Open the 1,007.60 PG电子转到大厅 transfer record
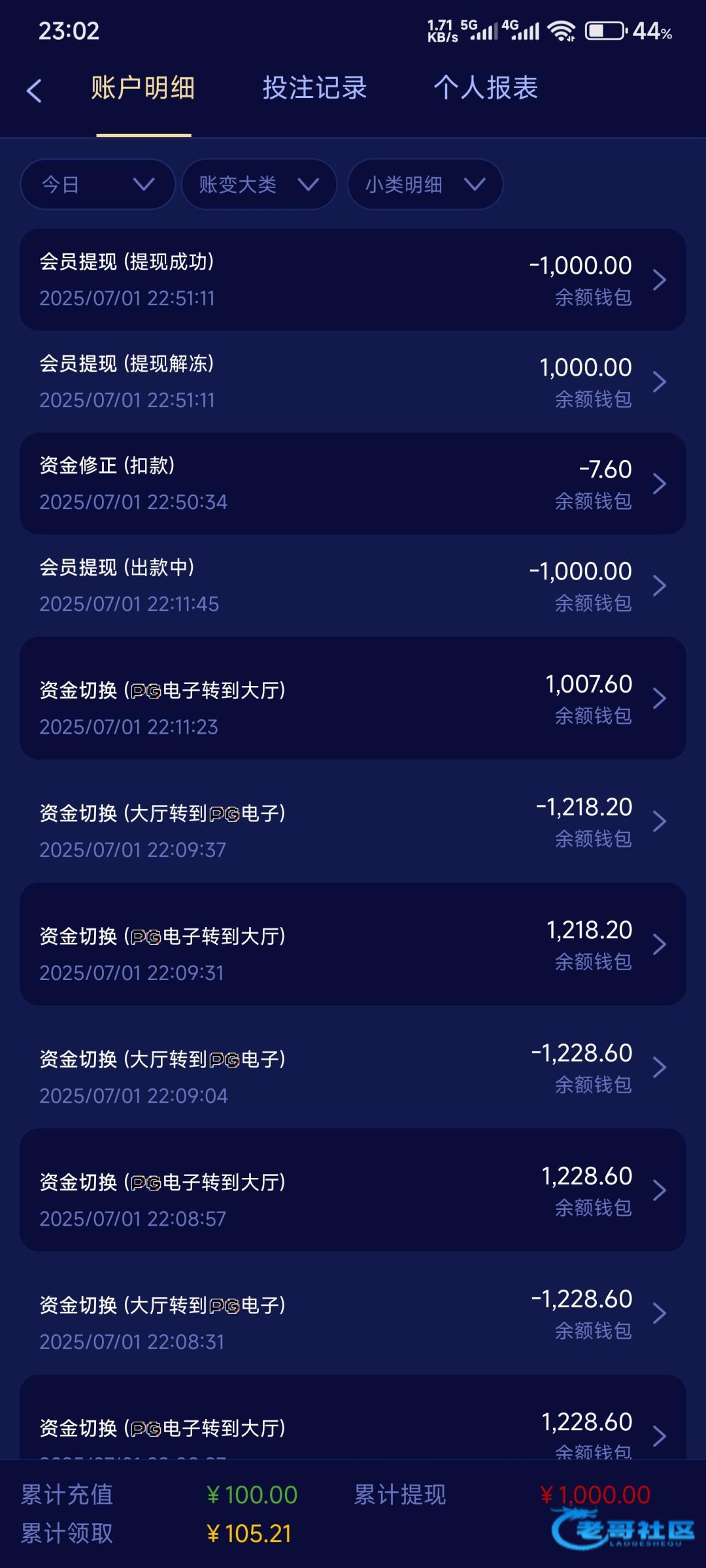Viewport: 706px width, 1568px height. tap(353, 698)
